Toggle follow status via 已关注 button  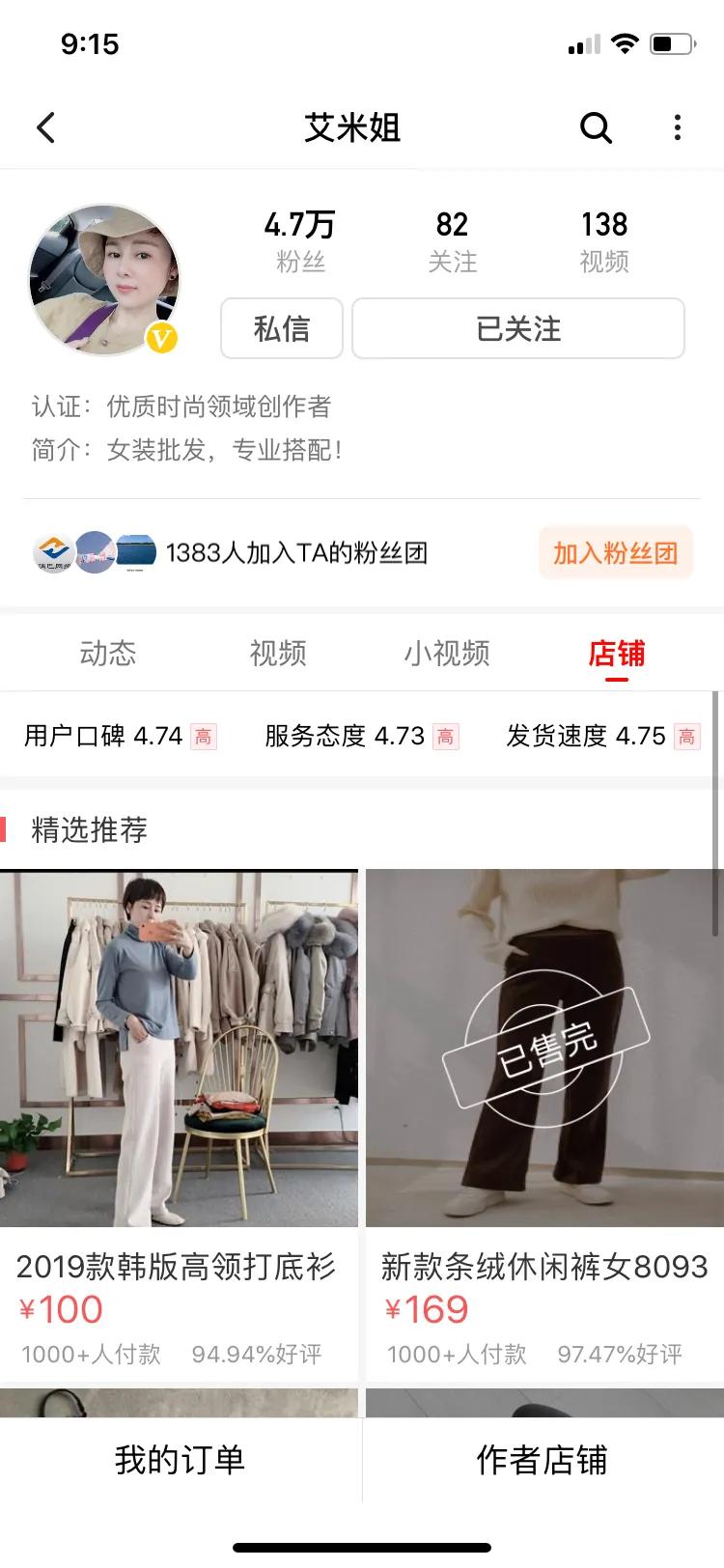pyautogui.click(x=518, y=328)
